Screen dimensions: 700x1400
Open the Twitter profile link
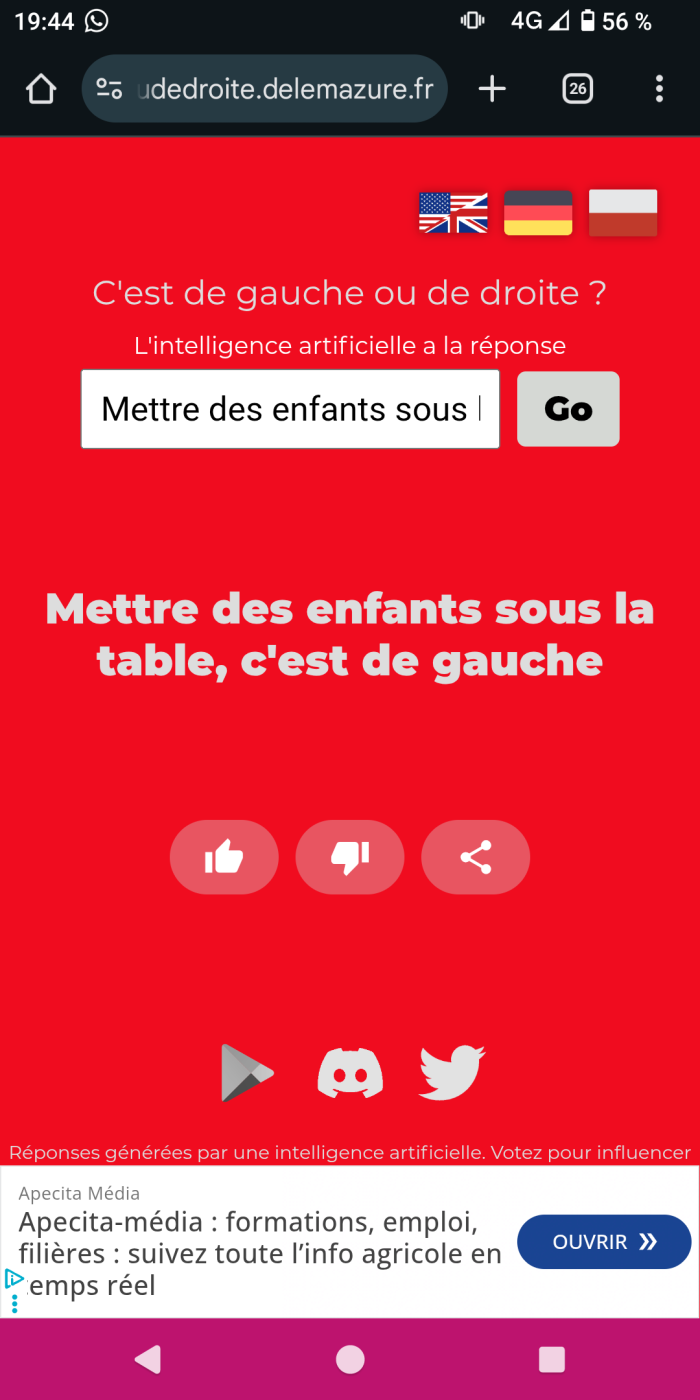click(452, 1072)
